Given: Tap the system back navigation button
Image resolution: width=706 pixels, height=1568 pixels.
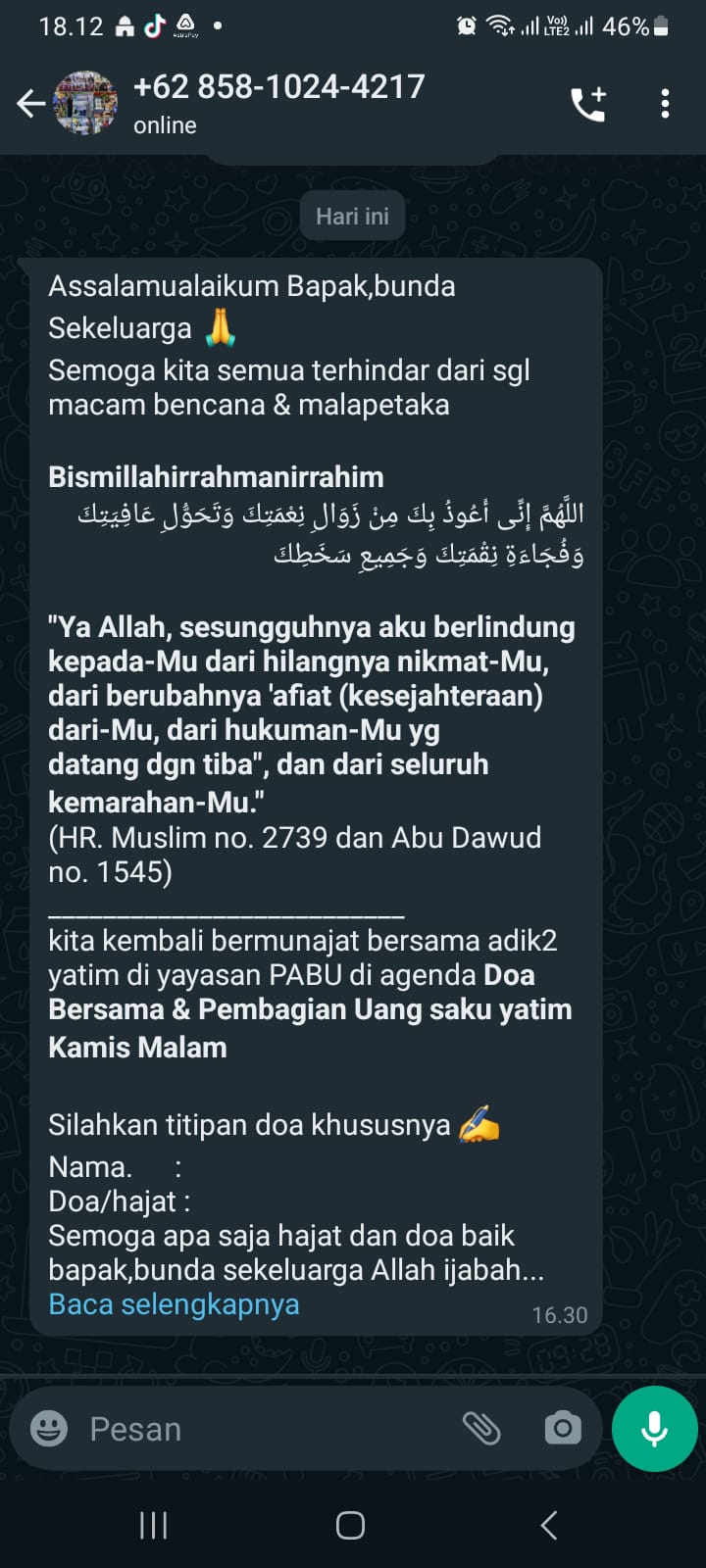Looking at the screenshot, I should [x=549, y=1525].
